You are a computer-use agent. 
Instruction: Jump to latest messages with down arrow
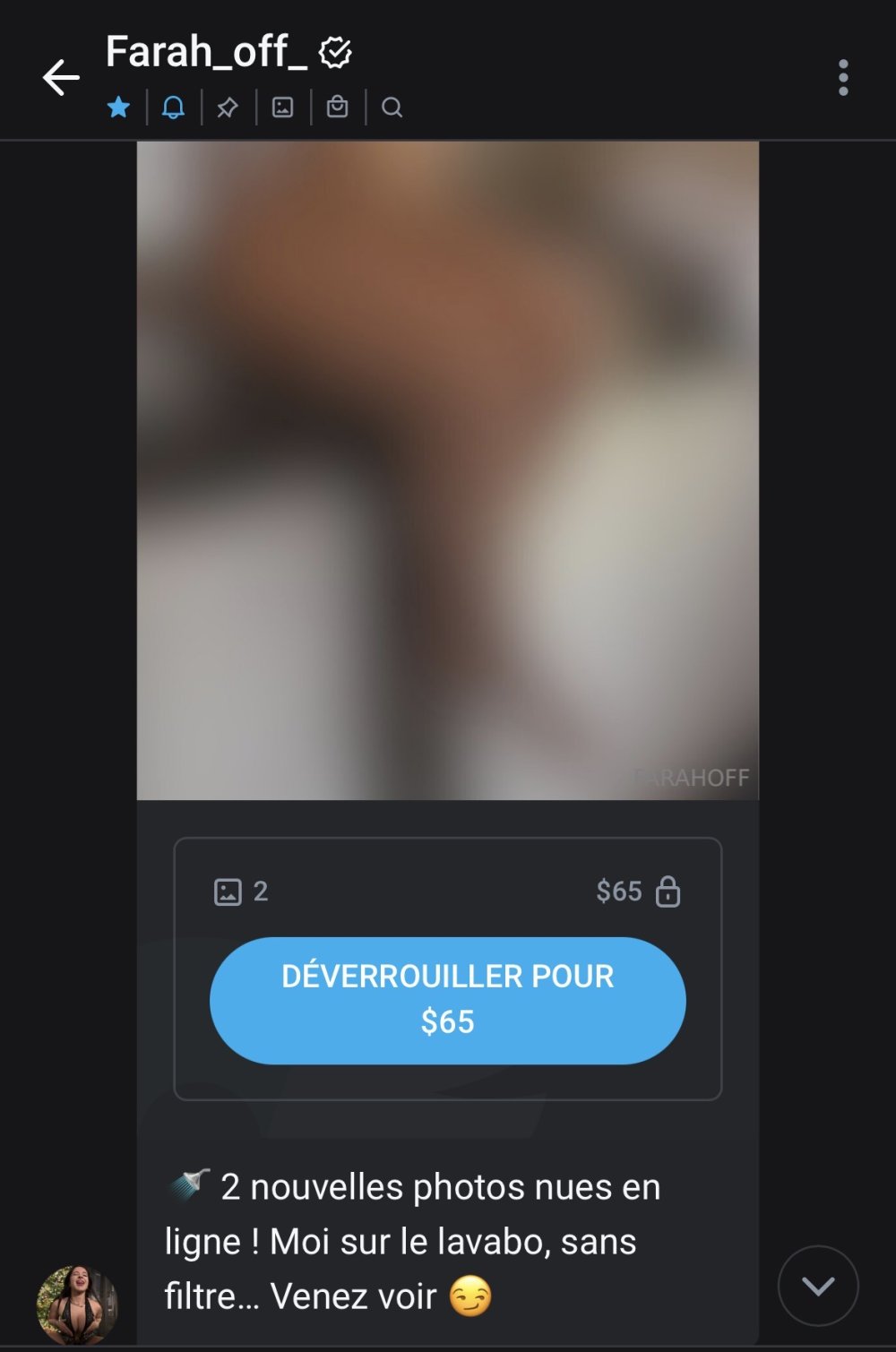click(817, 1286)
